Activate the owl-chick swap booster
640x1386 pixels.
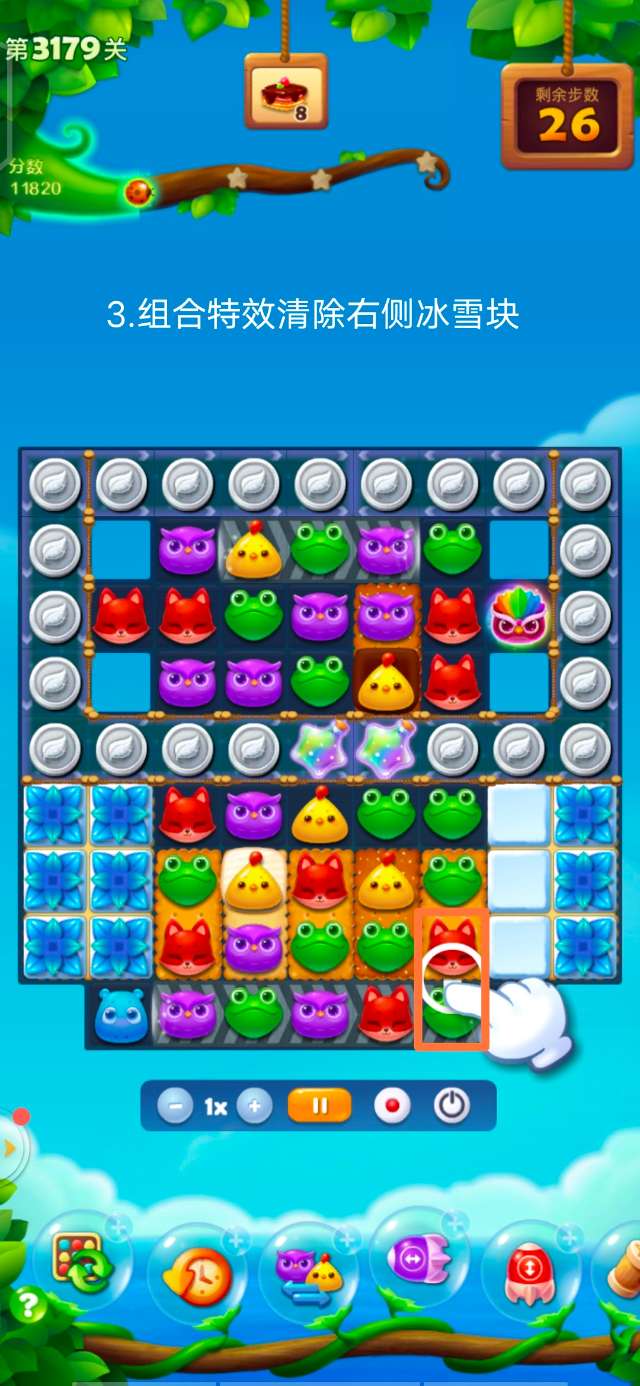click(x=308, y=1272)
